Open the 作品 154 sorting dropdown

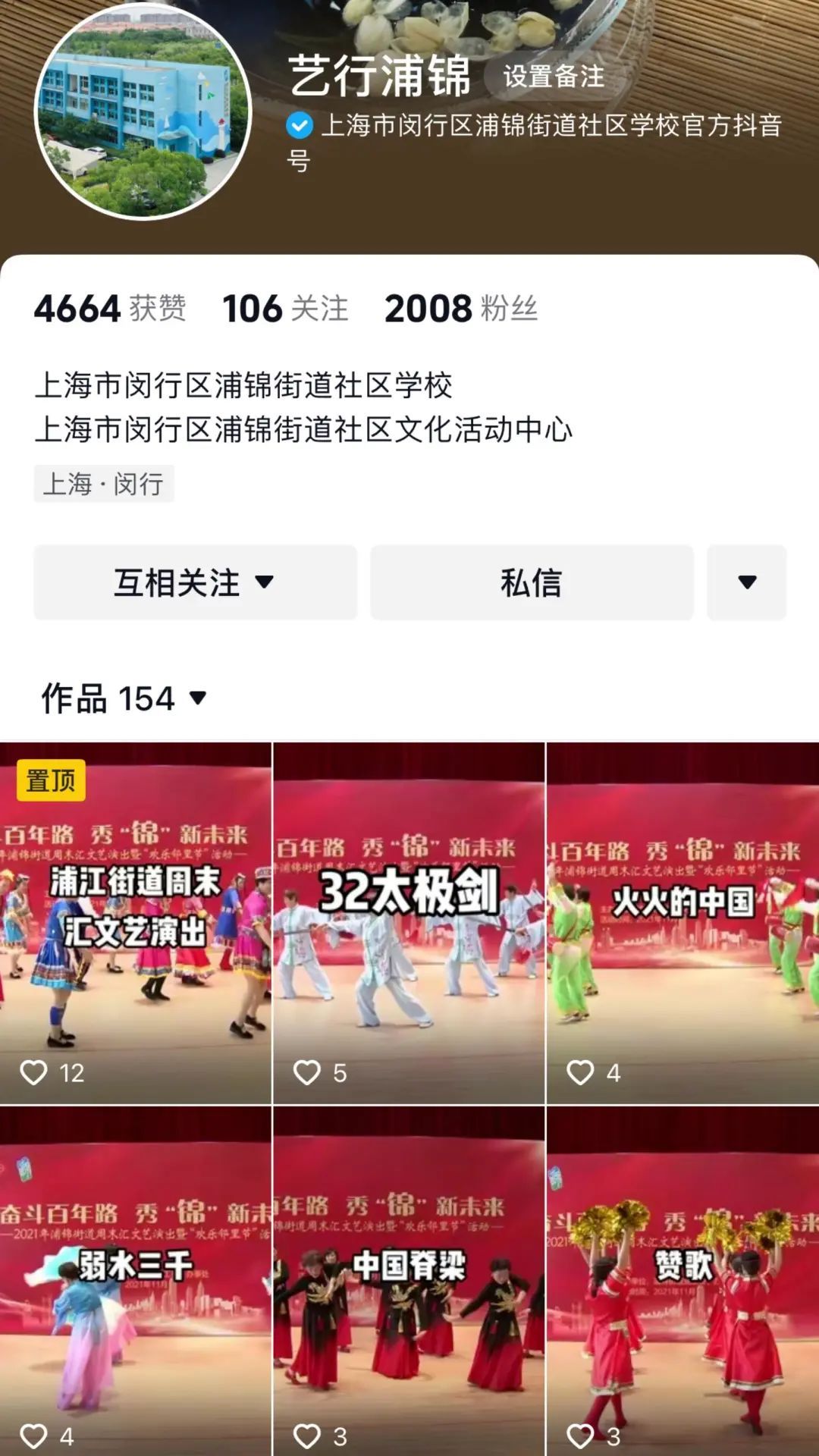[124, 698]
